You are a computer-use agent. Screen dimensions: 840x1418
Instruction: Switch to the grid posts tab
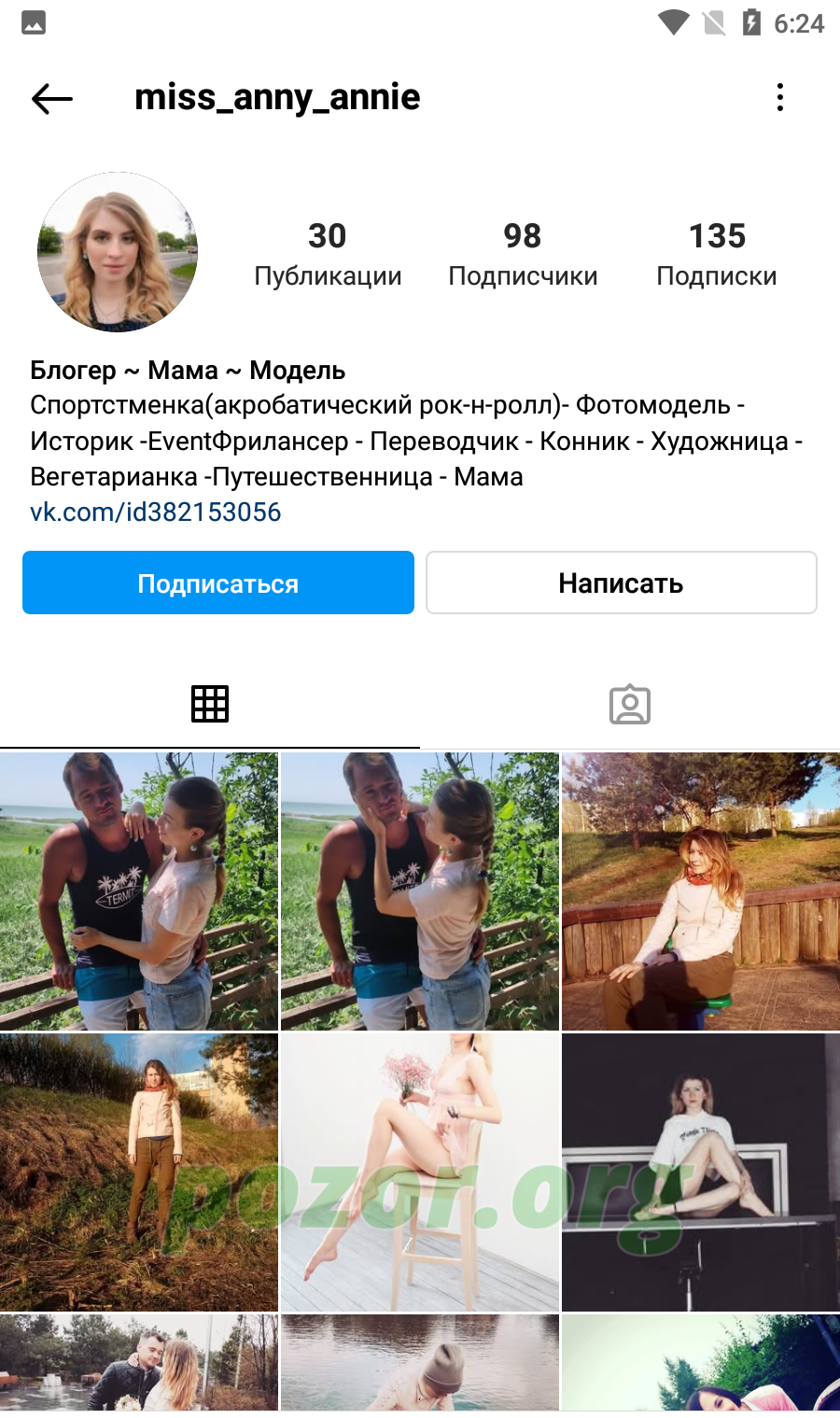[210, 704]
